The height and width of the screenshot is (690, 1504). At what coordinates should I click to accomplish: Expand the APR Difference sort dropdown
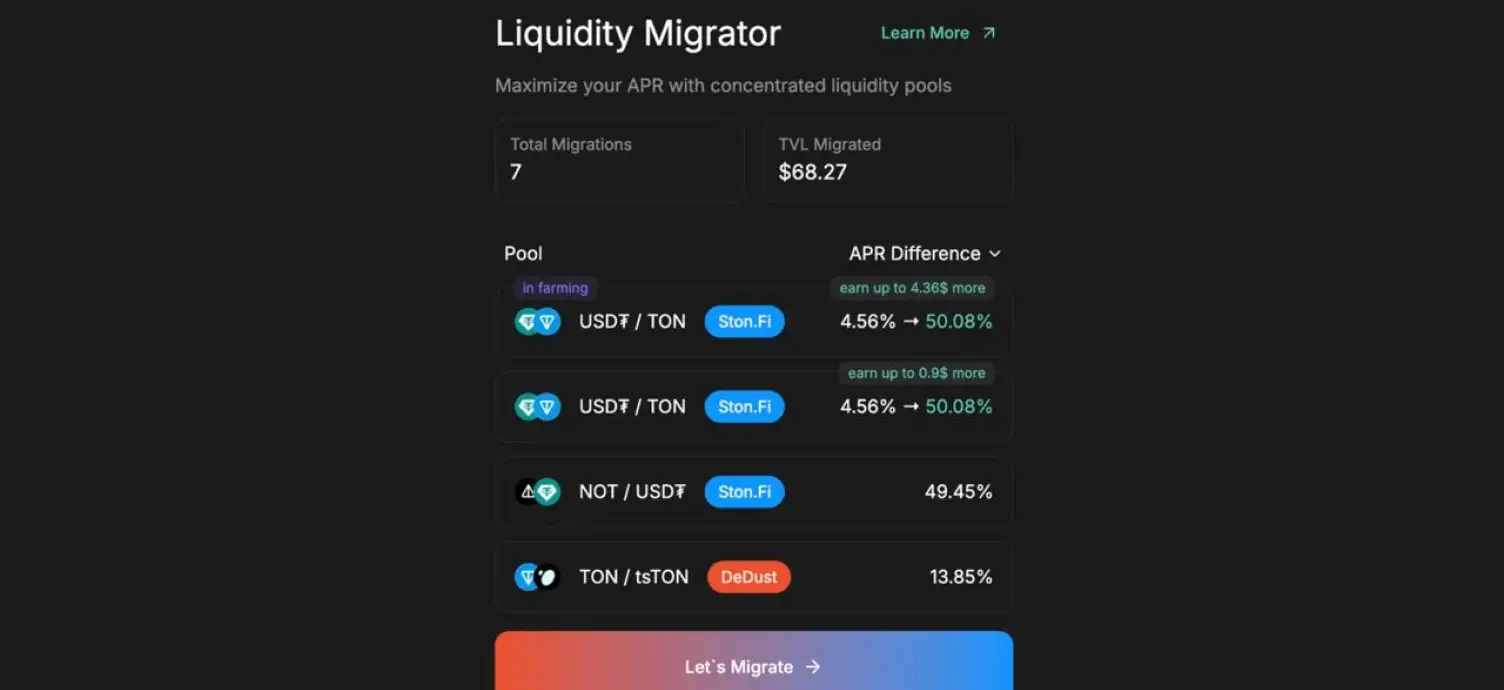(x=924, y=254)
